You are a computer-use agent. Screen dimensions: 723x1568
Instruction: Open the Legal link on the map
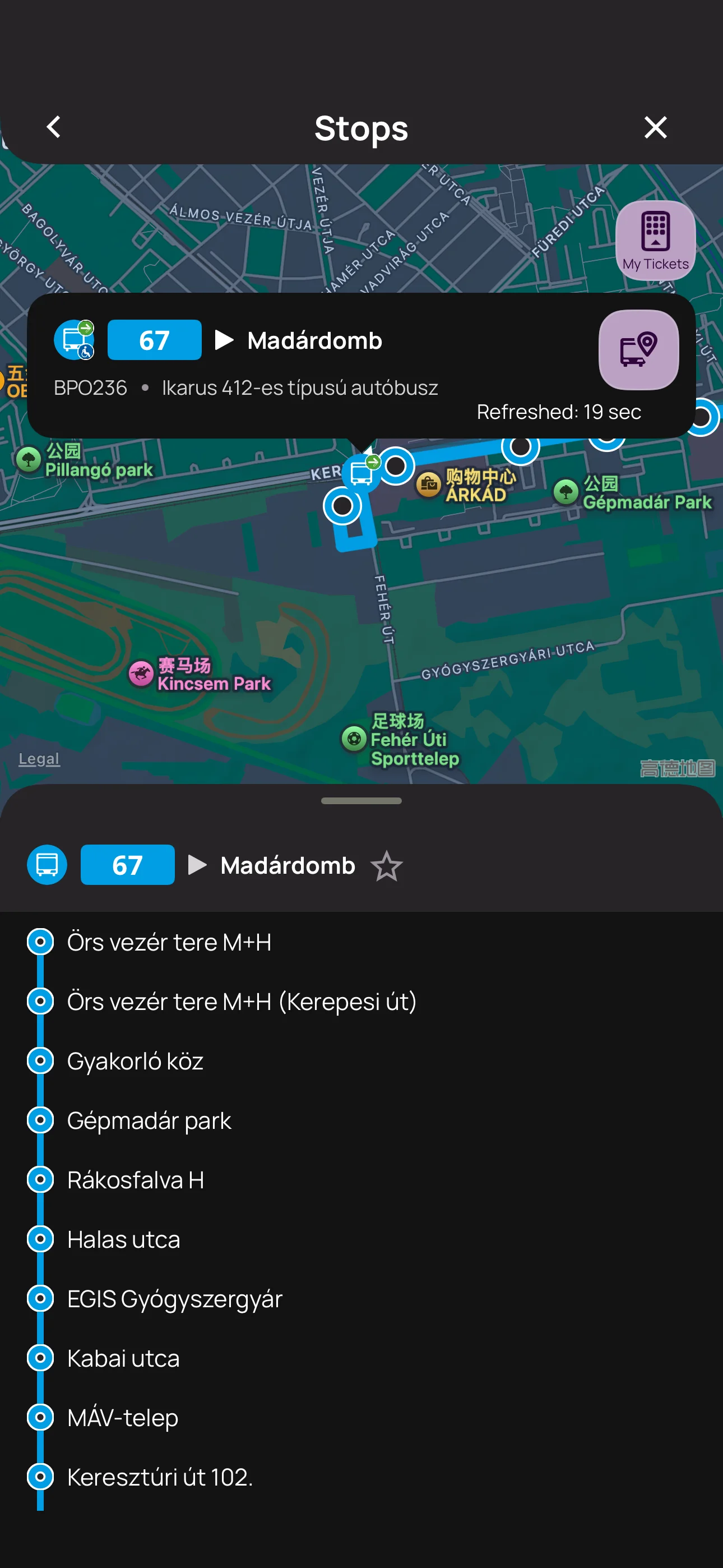coord(39,758)
